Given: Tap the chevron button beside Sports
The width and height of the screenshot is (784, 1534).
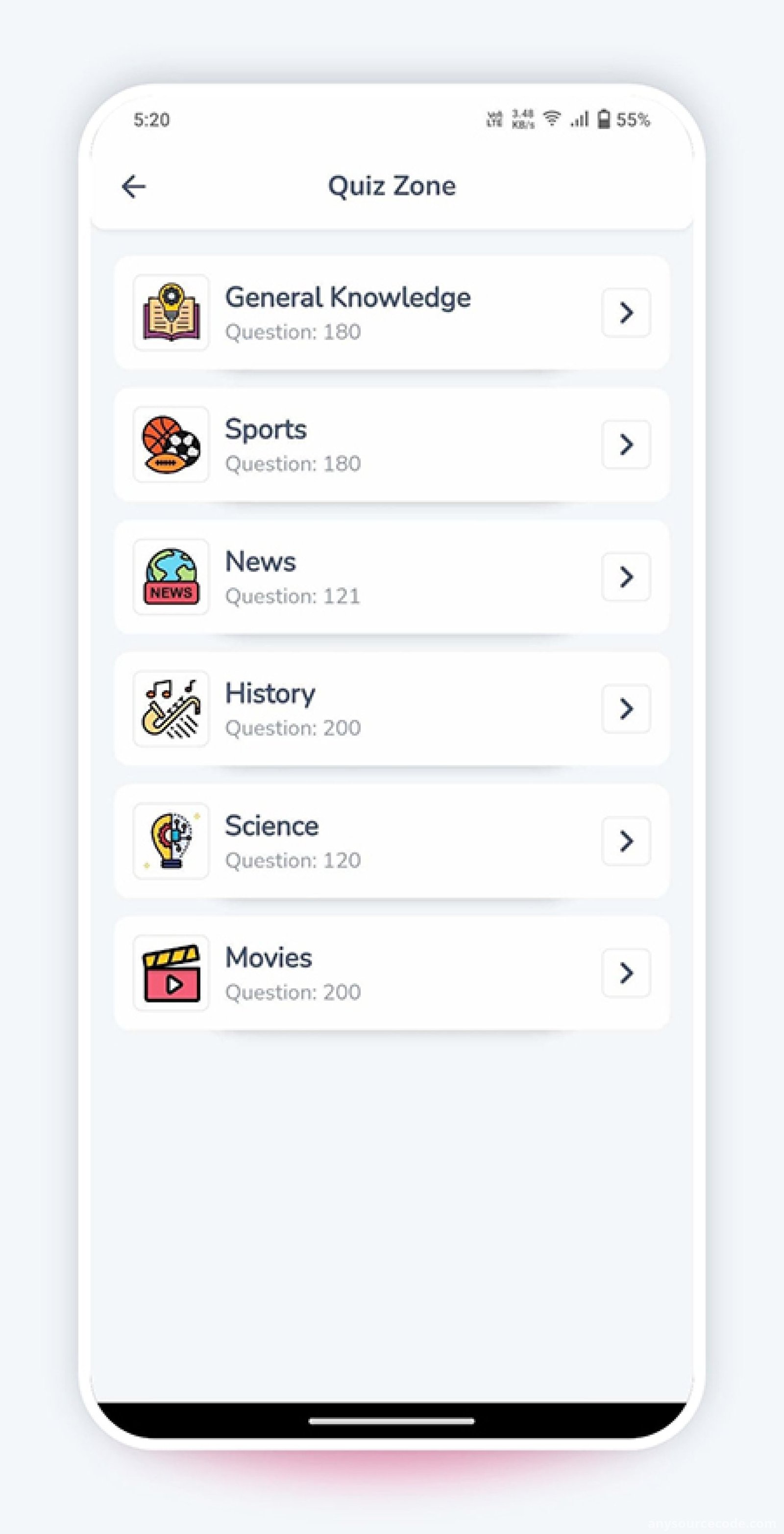Looking at the screenshot, I should tap(626, 445).
